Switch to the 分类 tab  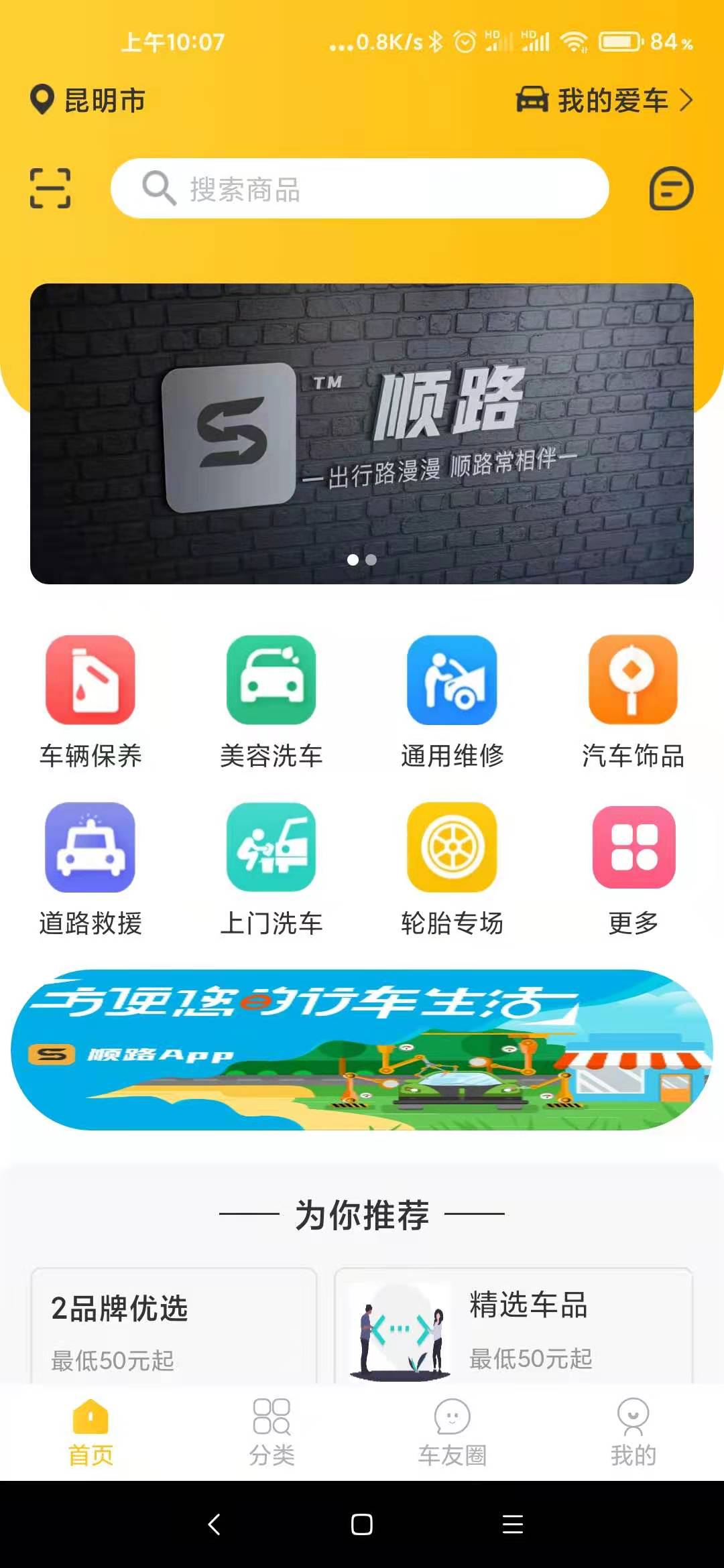271,1431
